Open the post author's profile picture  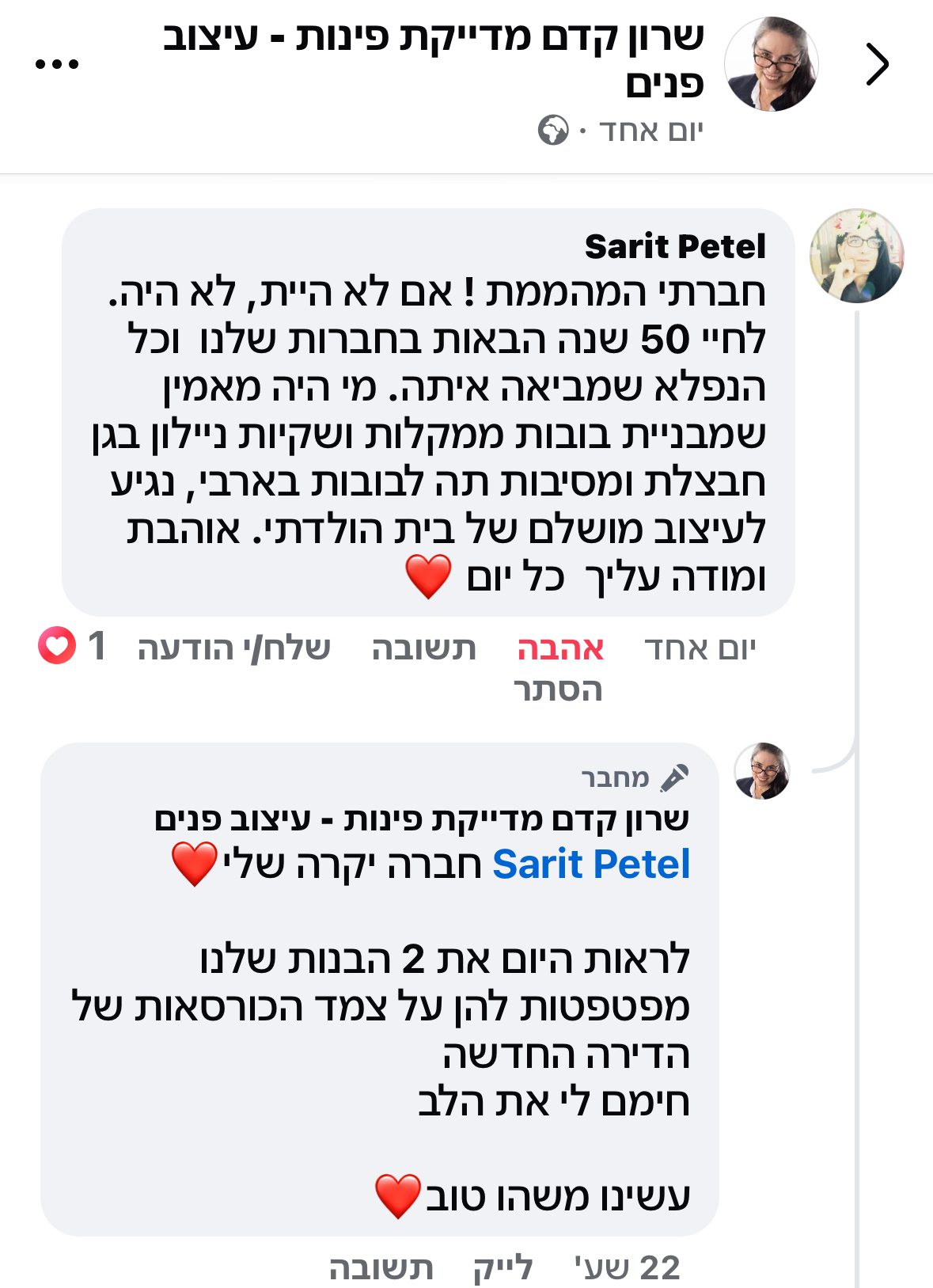[x=771, y=65]
